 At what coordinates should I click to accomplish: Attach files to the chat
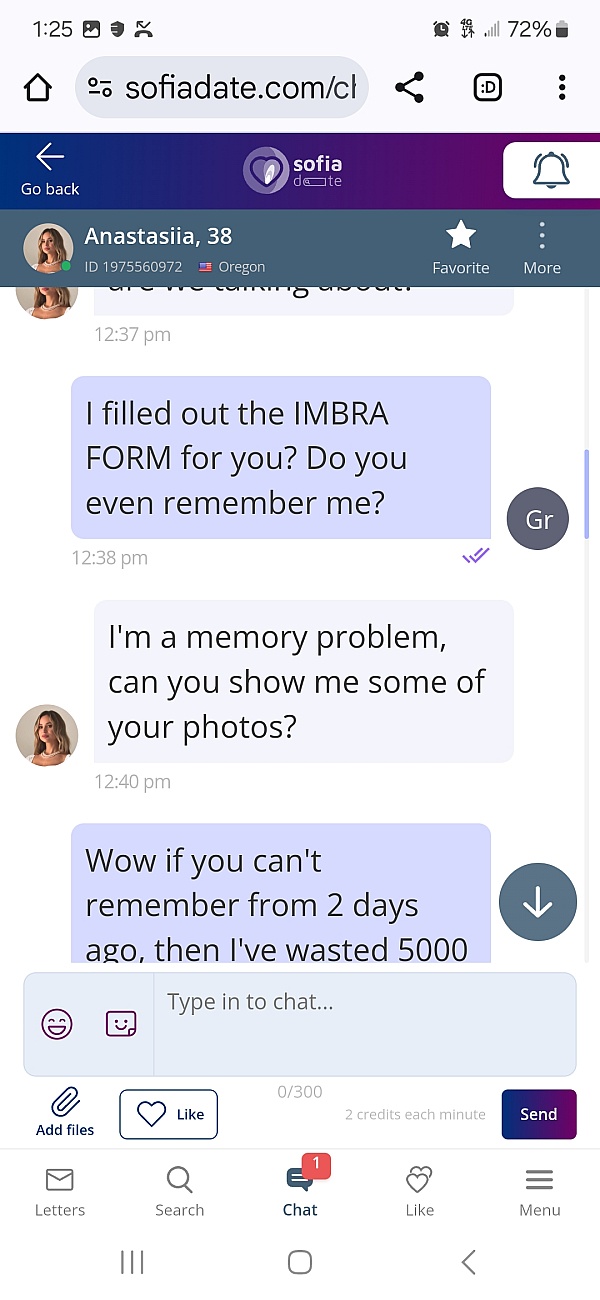point(65,1112)
